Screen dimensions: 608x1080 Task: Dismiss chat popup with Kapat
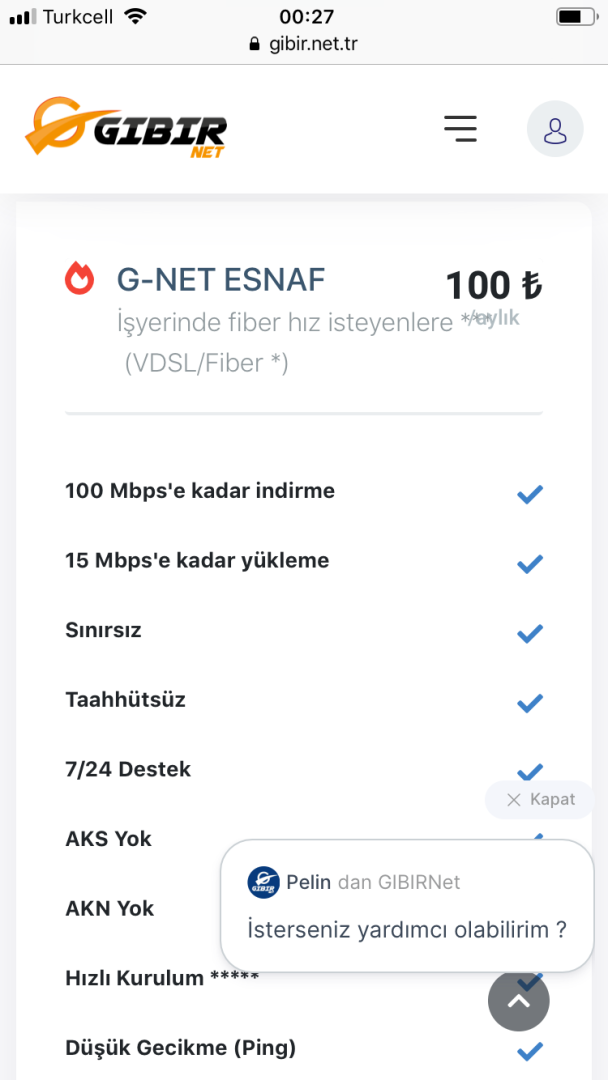click(x=540, y=799)
